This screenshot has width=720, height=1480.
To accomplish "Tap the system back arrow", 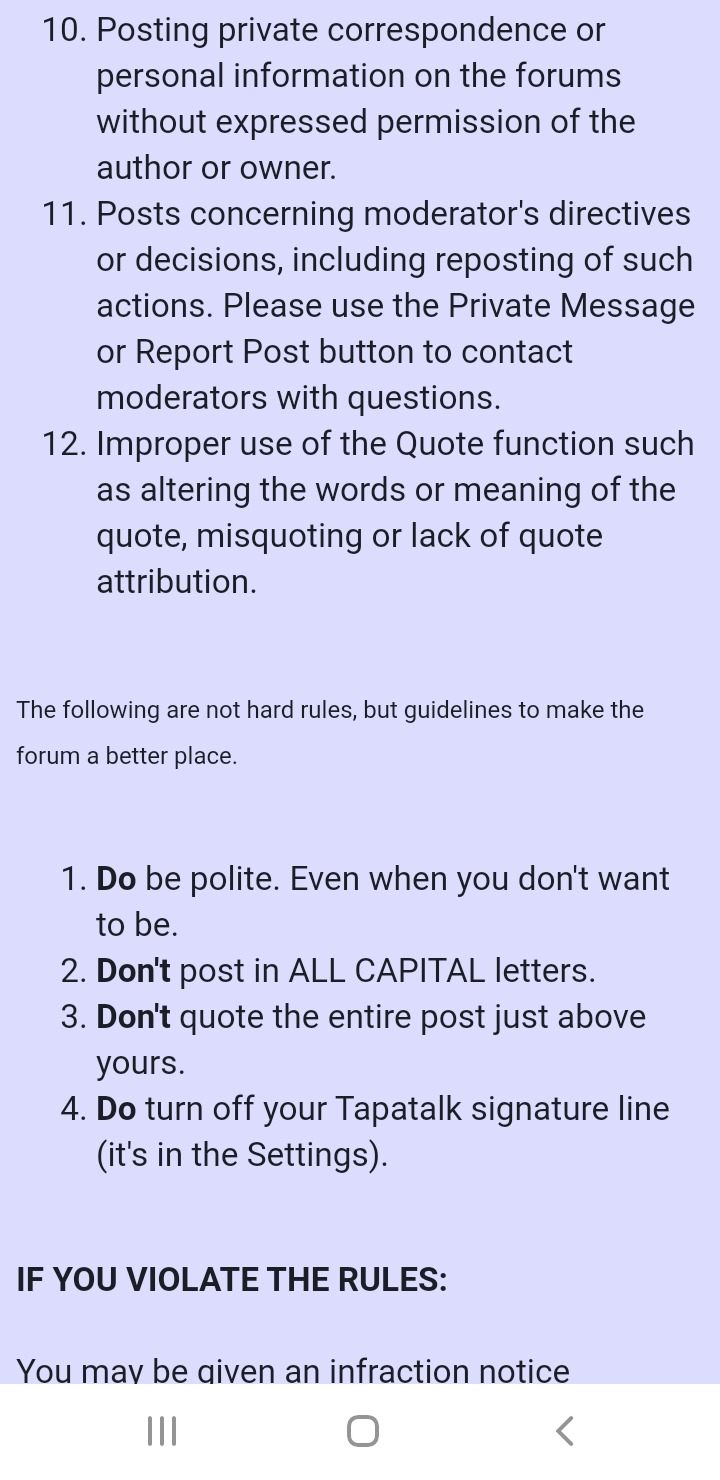I will 564,1432.
